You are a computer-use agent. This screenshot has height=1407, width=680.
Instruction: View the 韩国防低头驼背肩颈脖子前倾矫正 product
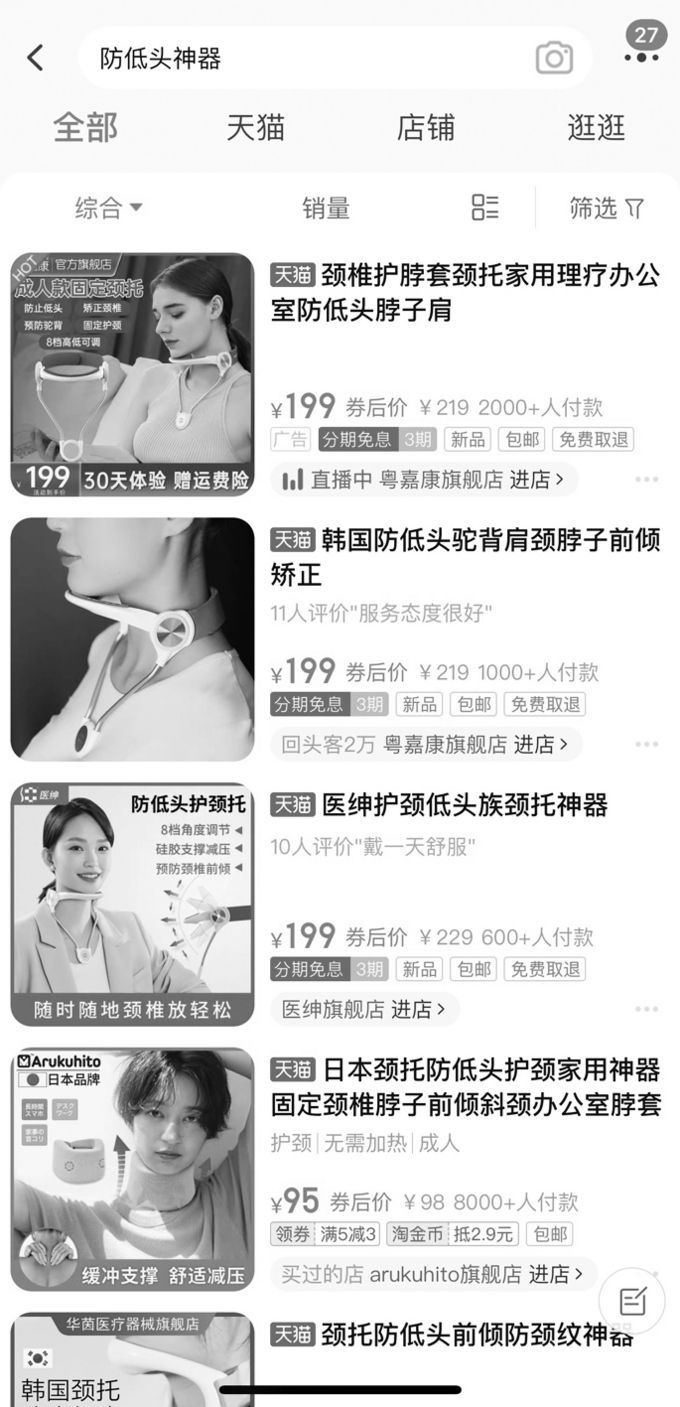(x=465, y=557)
